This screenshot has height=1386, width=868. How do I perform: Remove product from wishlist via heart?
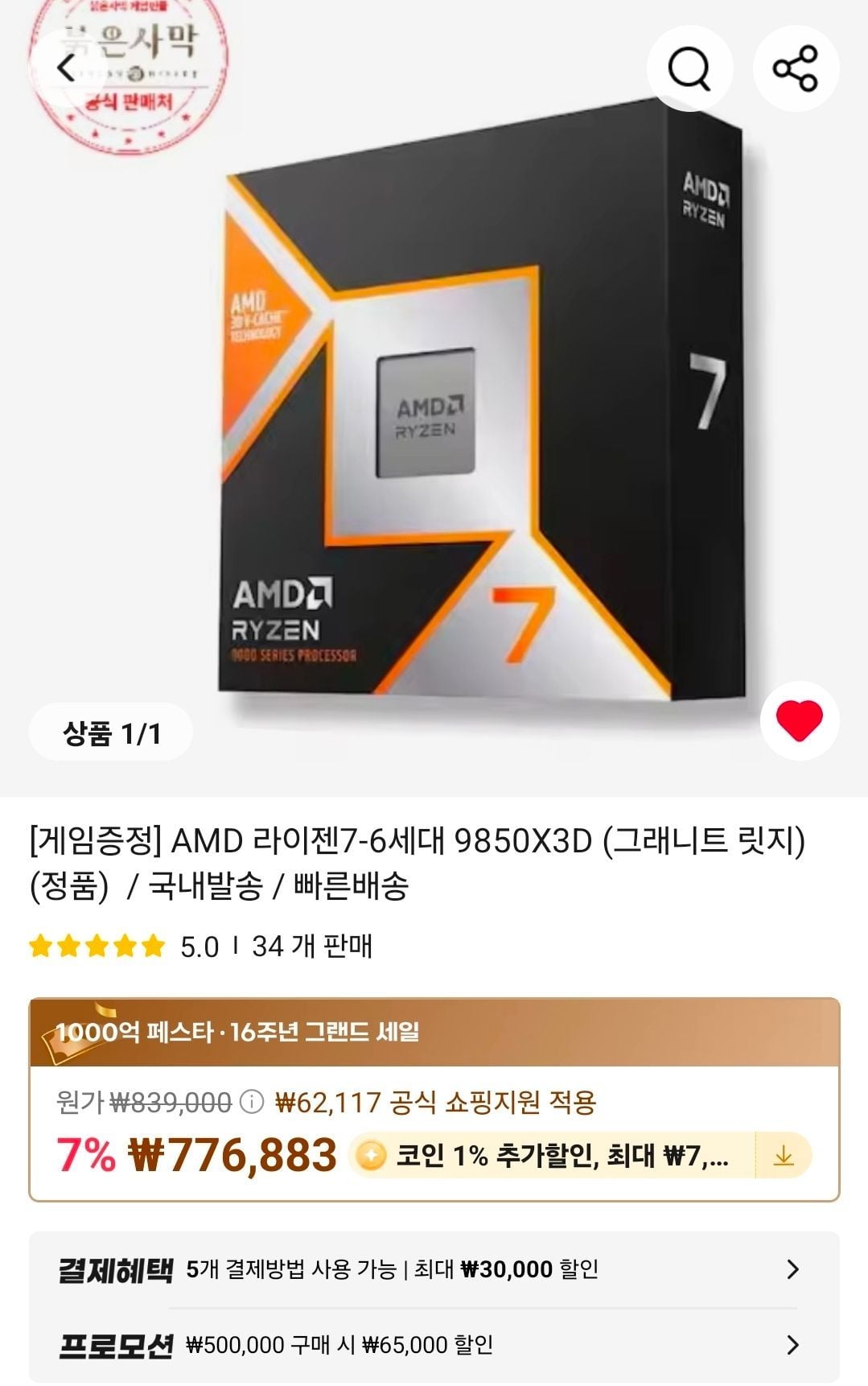coord(799,720)
